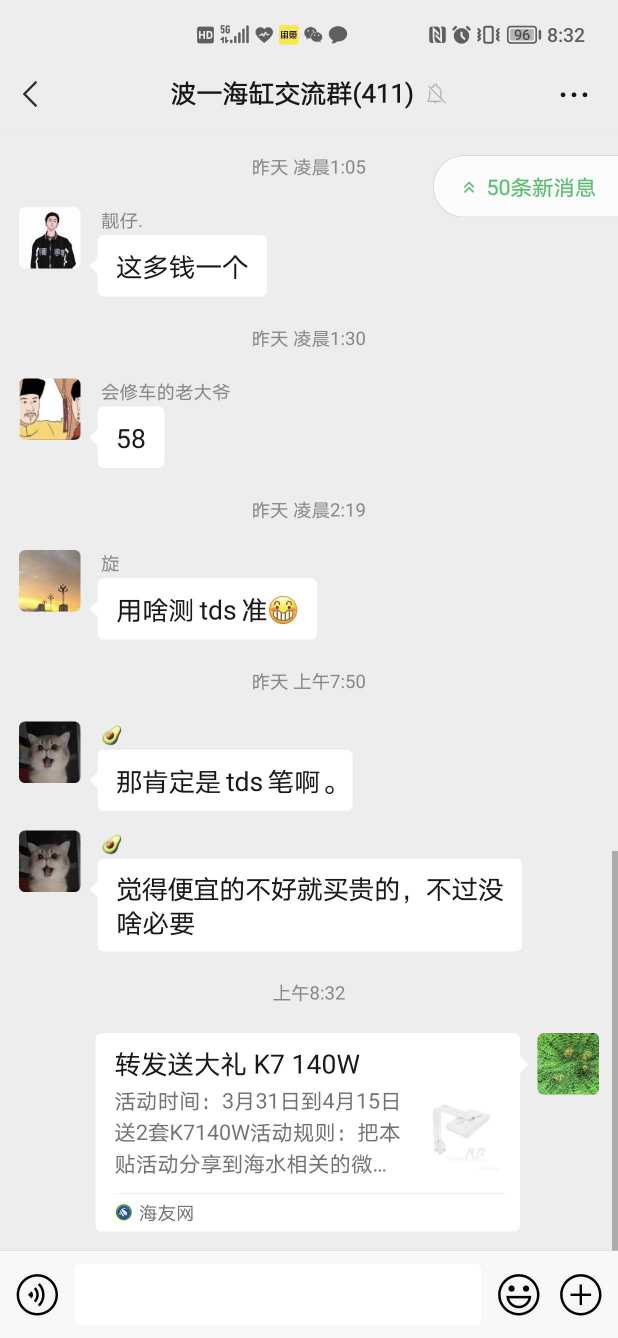The image size is (618, 1338).
Task: Open the group chat overflow menu
Action: [x=573, y=95]
